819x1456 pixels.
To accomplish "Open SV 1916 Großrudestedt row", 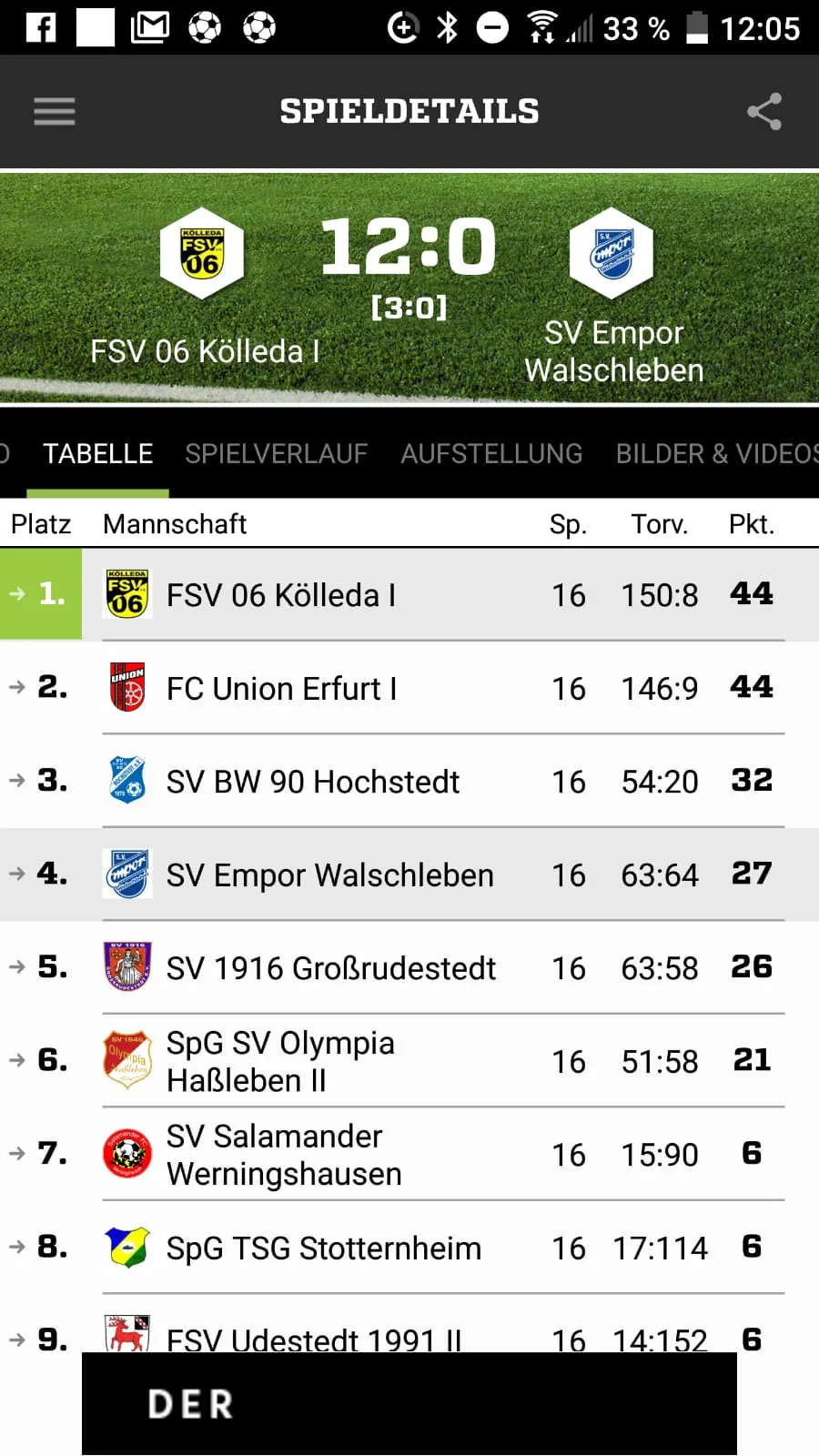I will 409,967.
